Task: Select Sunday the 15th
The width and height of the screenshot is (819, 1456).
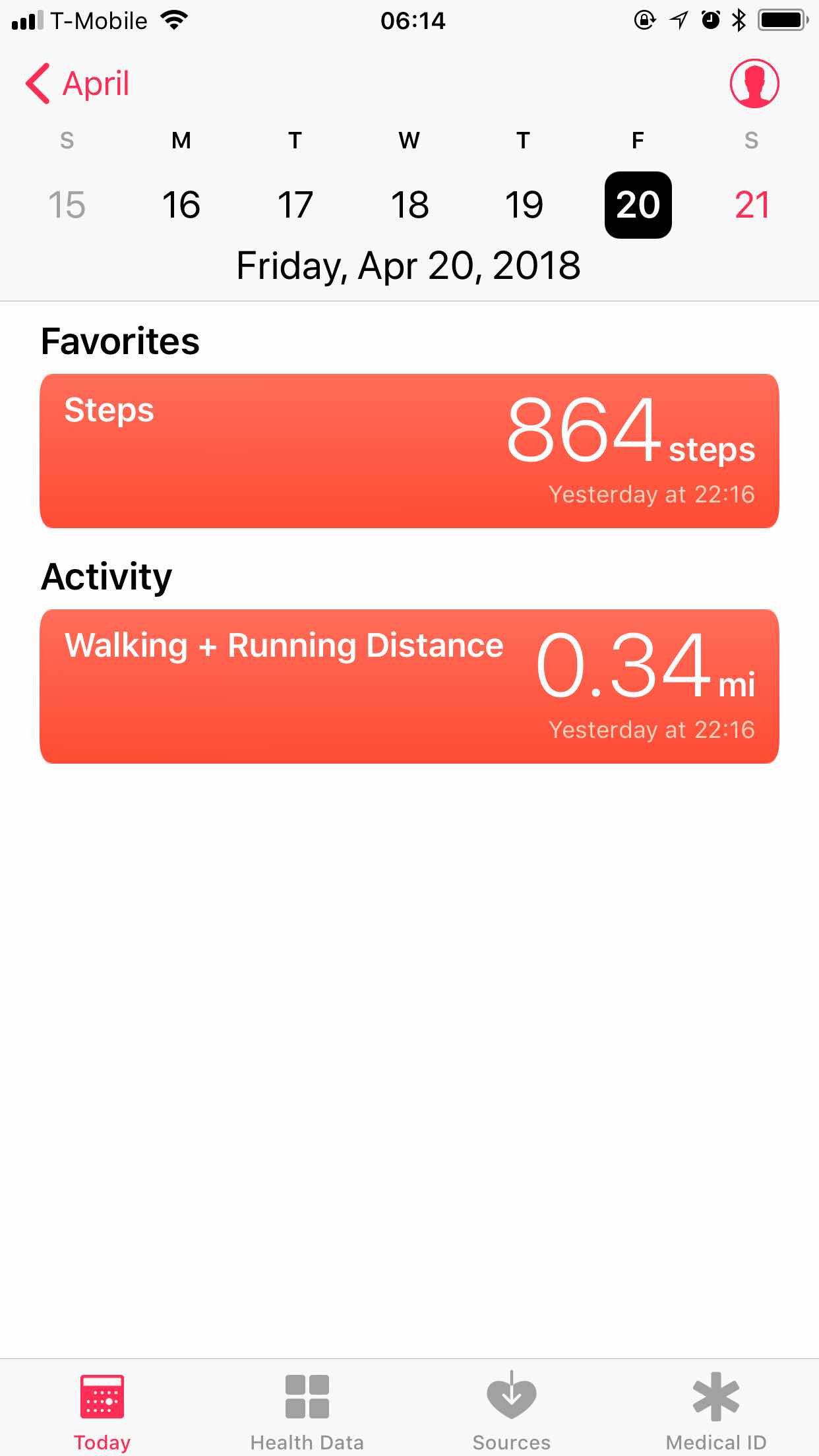Action: click(67, 204)
